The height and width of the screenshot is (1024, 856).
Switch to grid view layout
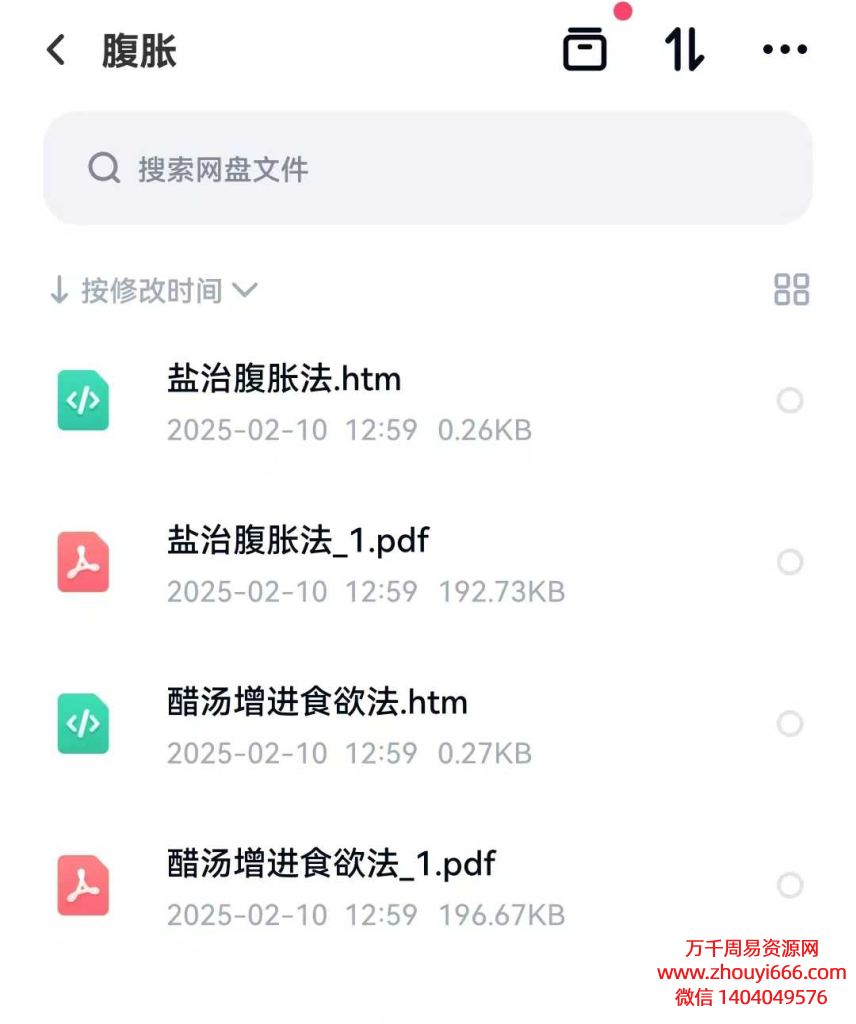click(x=791, y=290)
